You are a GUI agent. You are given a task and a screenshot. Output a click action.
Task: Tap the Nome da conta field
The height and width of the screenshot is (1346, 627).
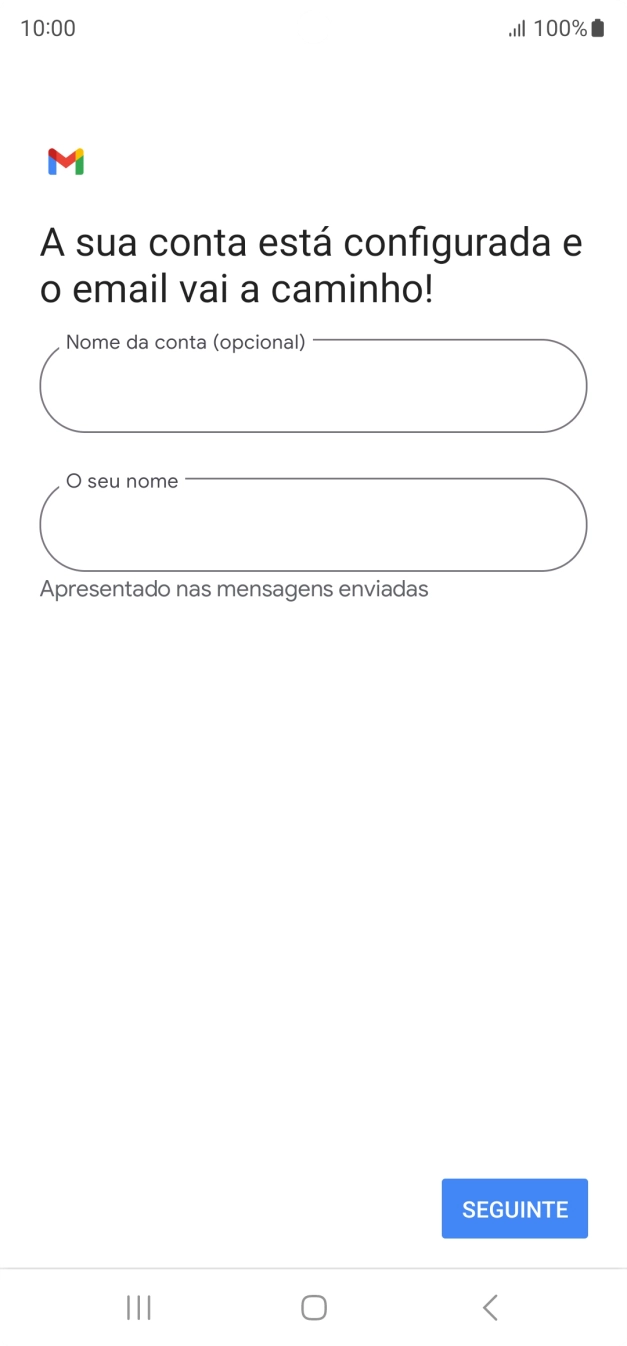click(x=313, y=387)
